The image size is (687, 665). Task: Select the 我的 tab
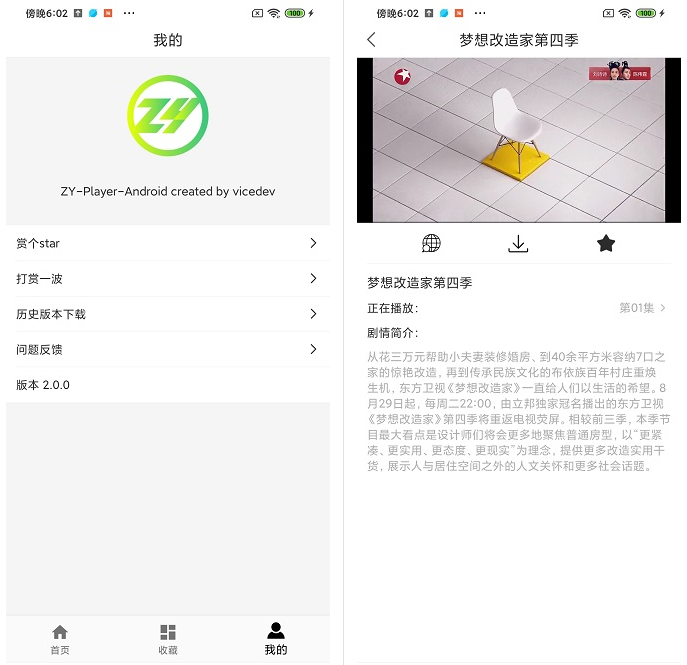pos(276,639)
